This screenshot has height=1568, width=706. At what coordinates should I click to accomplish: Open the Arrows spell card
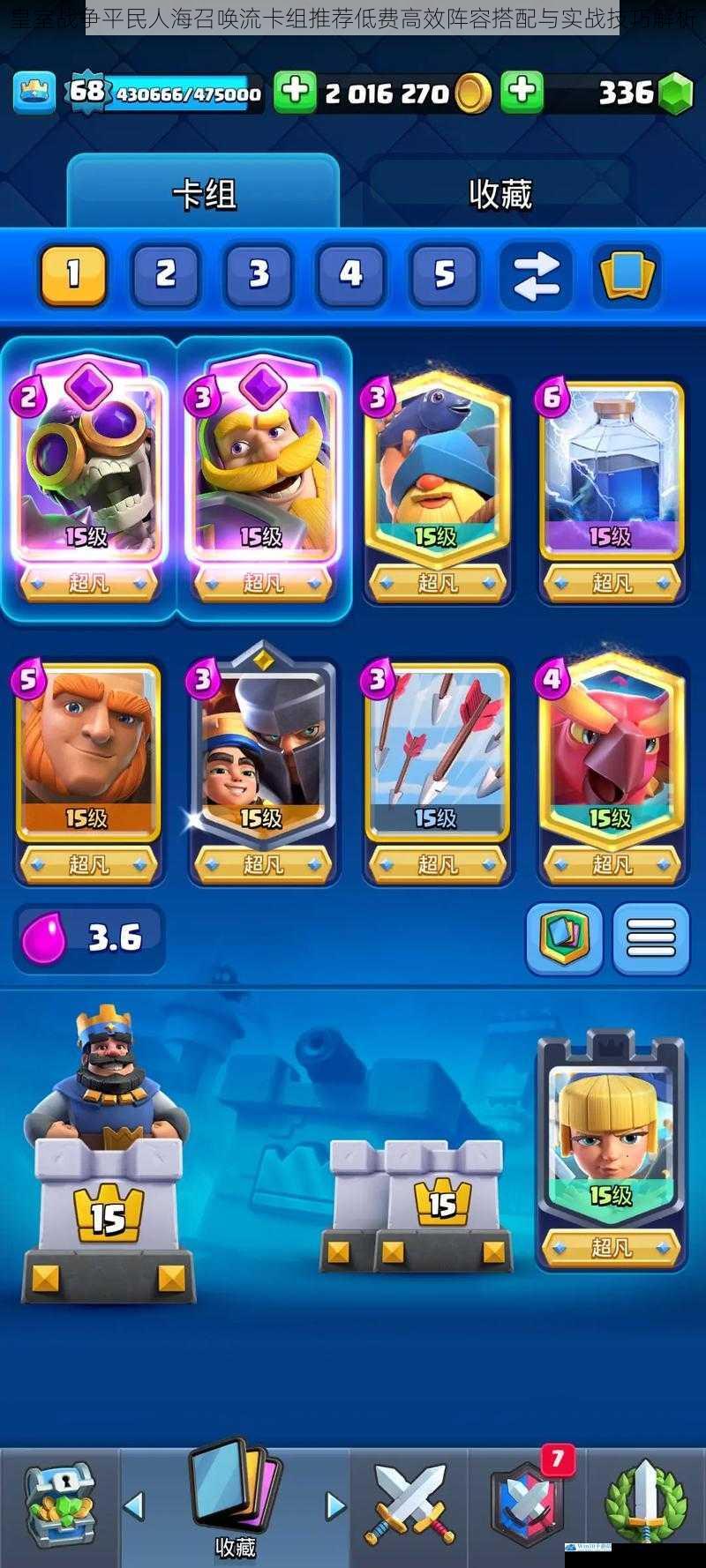437,767
